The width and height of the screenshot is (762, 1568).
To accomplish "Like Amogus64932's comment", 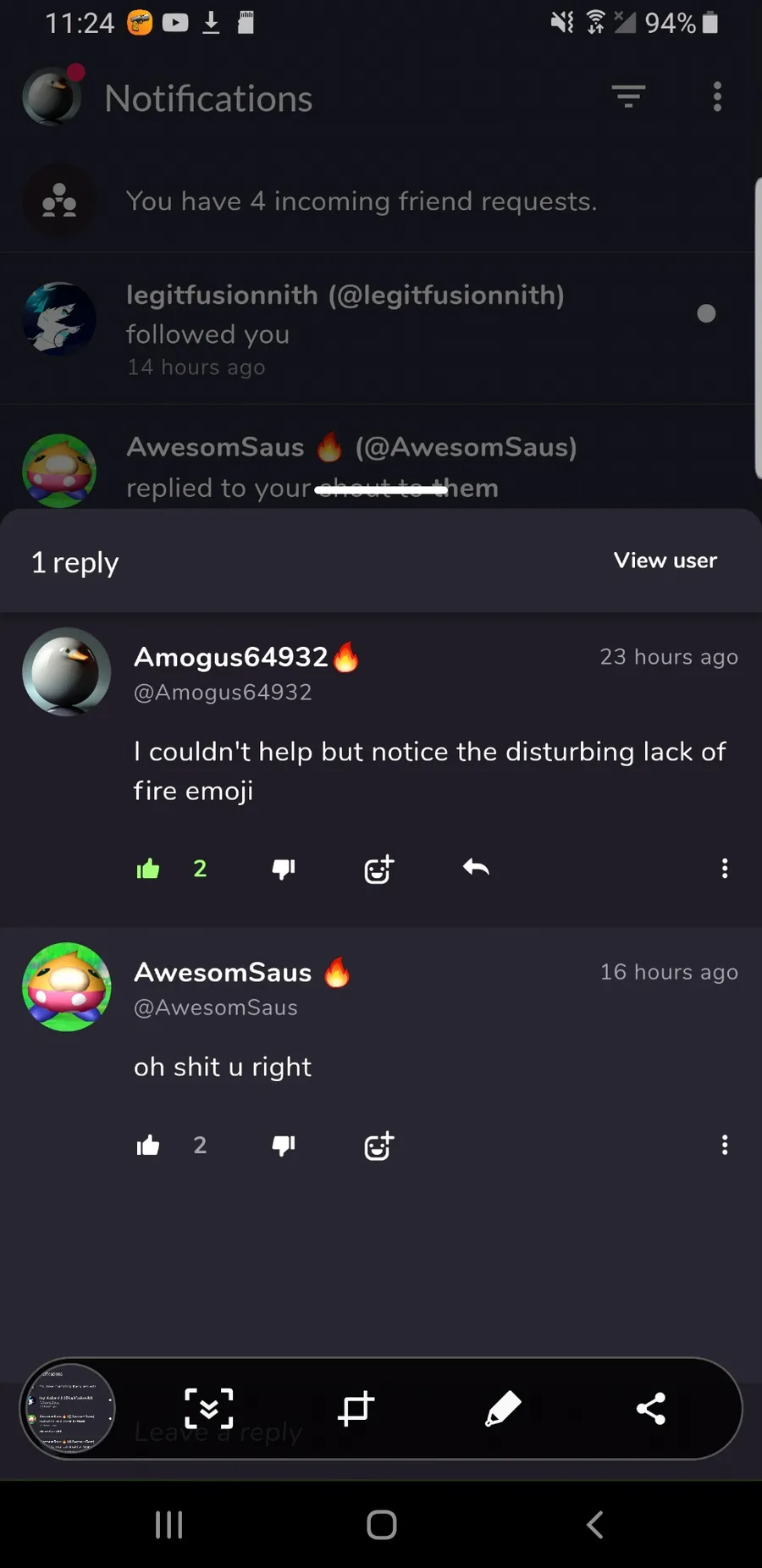I will click(148, 869).
